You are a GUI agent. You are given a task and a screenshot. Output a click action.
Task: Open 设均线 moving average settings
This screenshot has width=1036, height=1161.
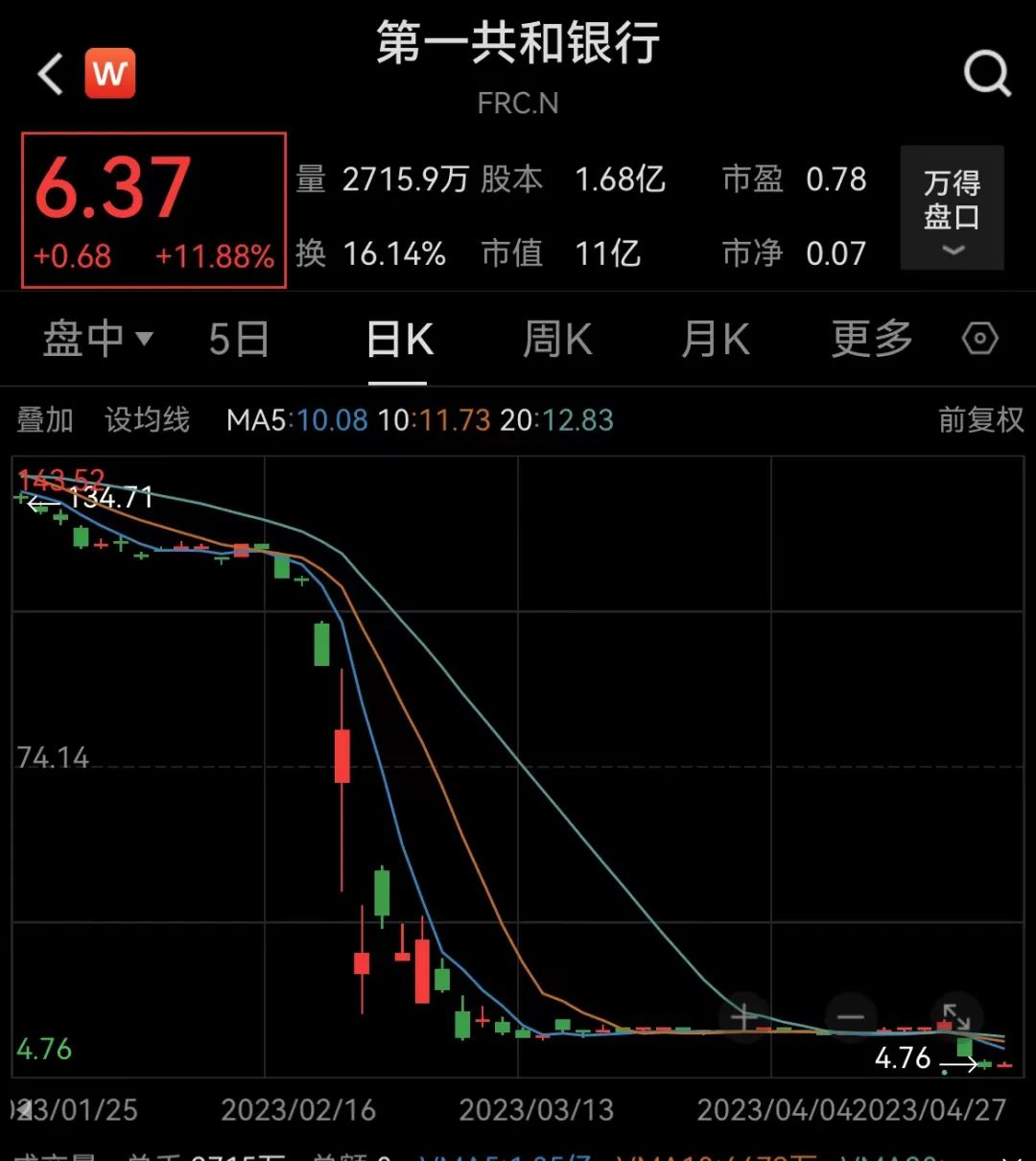point(147,419)
